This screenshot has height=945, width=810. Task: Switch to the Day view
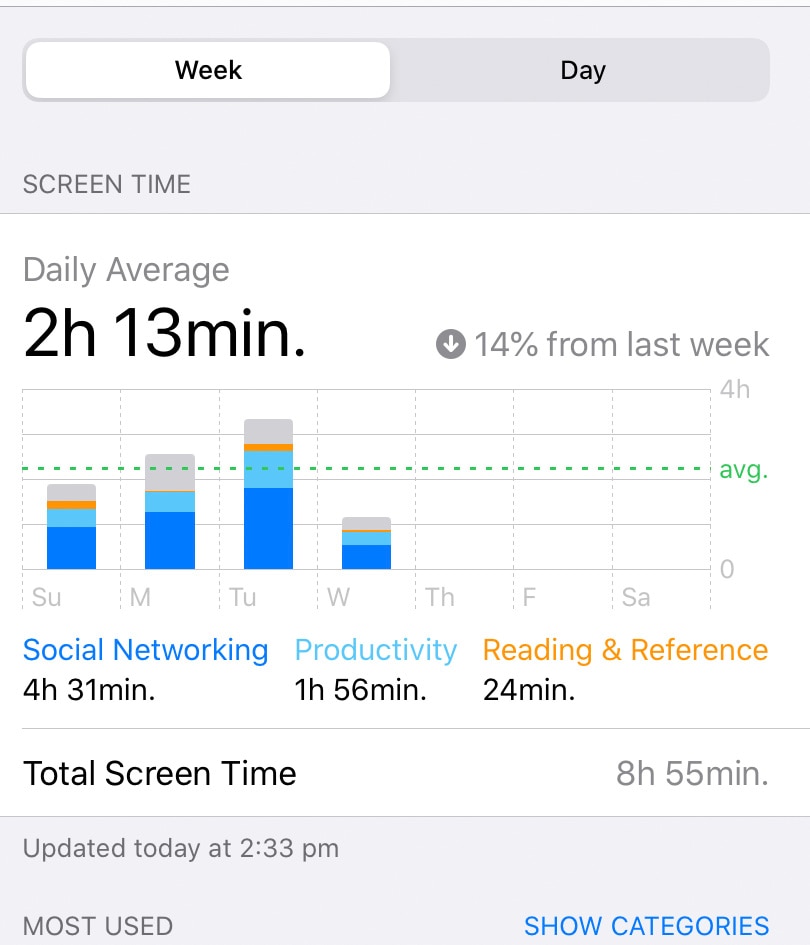coord(582,71)
